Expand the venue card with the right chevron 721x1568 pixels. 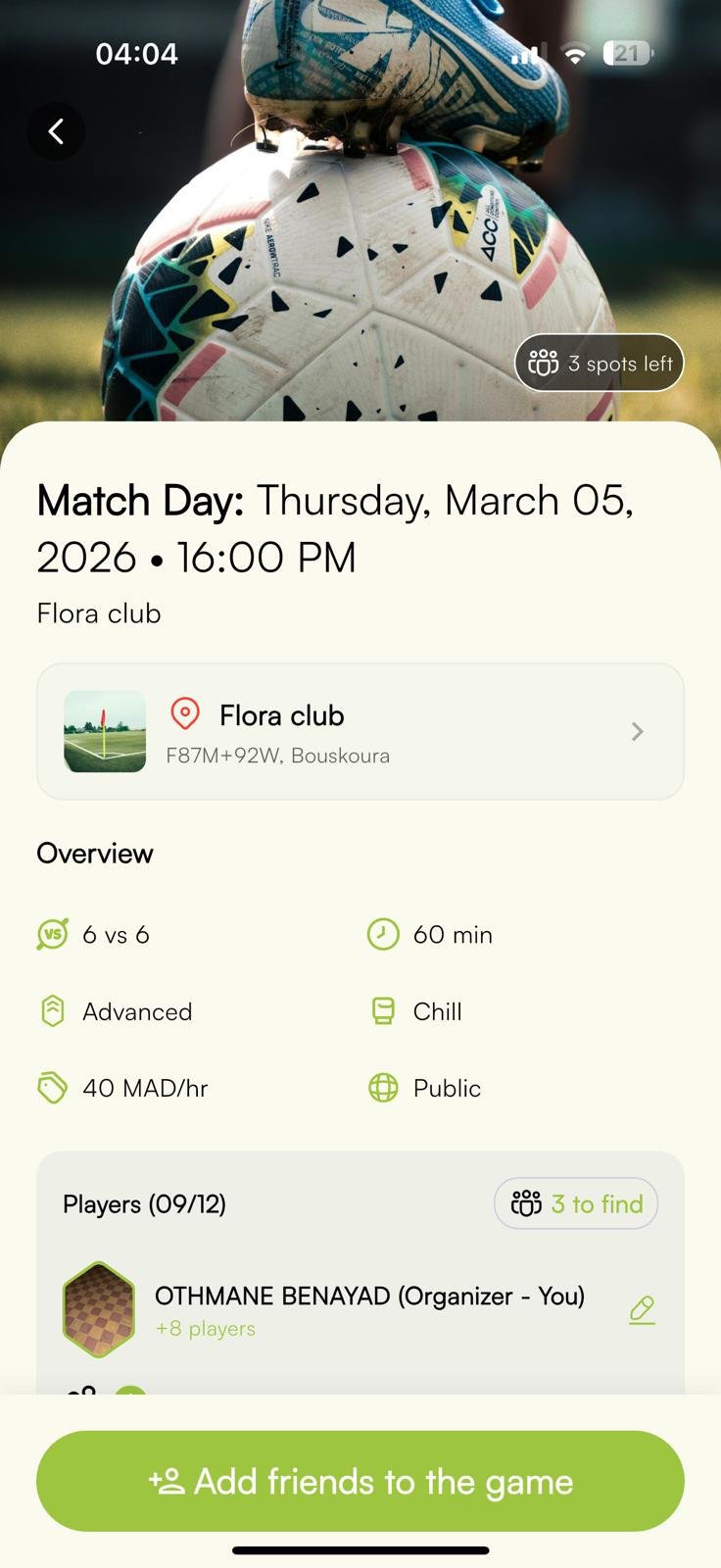pos(637,731)
